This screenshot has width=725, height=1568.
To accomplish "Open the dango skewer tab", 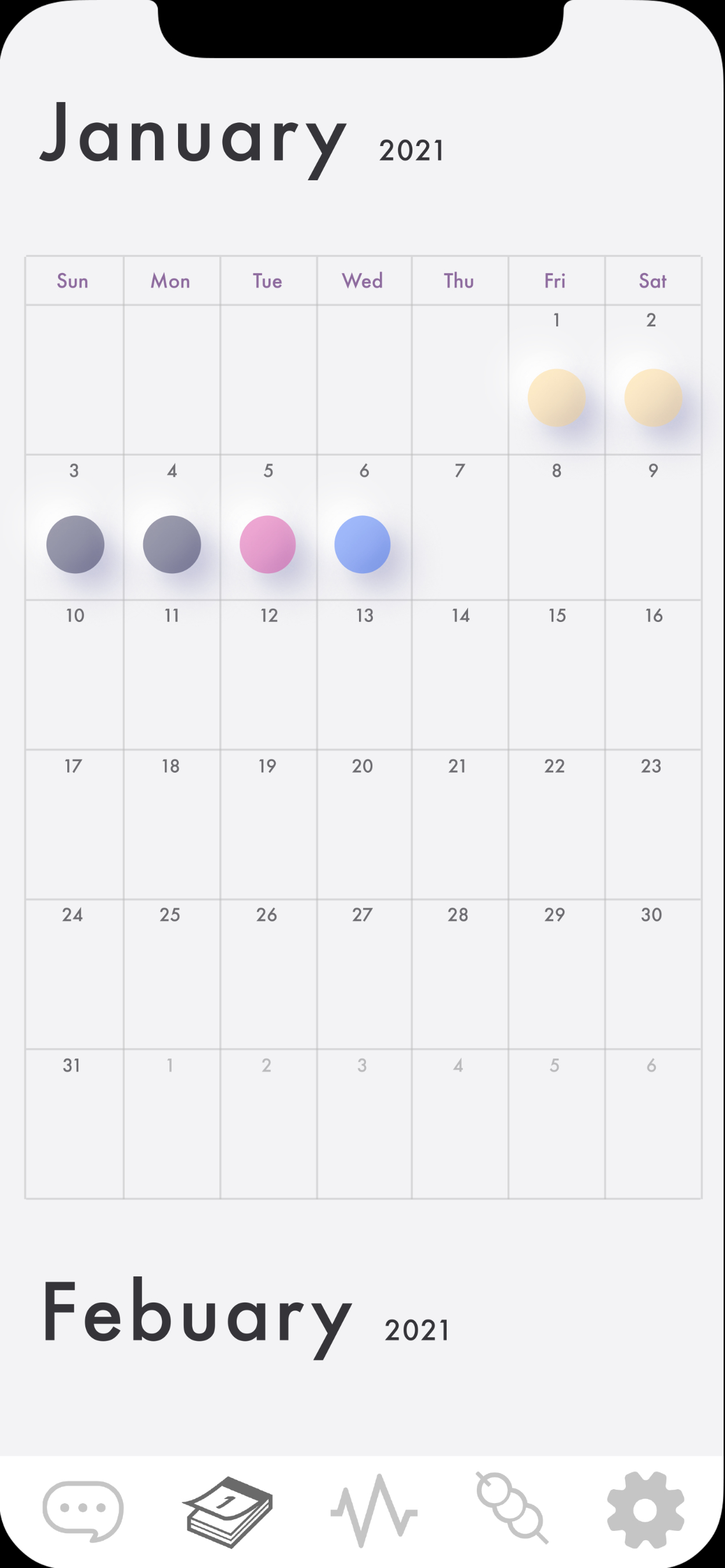I will pos(512,1509).
